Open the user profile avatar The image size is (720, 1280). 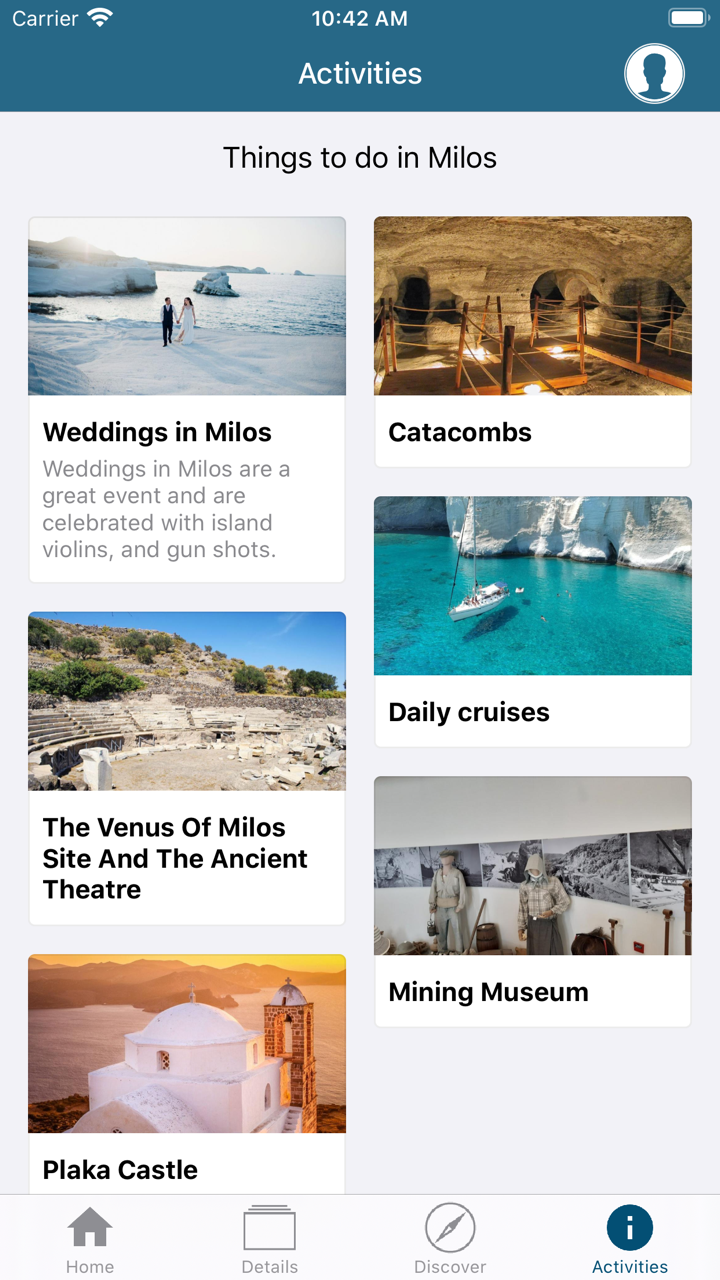pyautogui.click(x=654, y=72)
